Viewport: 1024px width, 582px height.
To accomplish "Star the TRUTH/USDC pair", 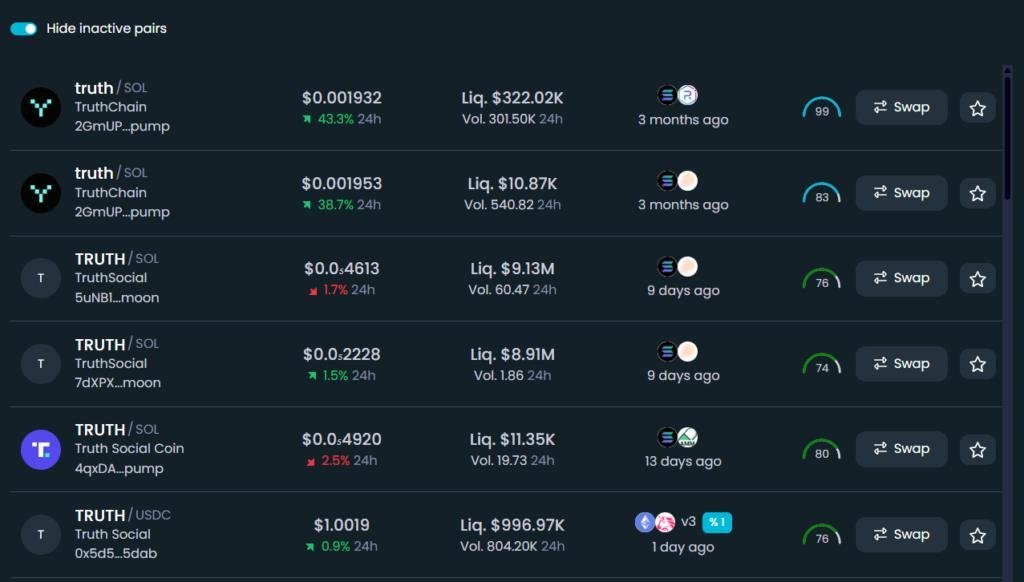I will tap(977, 536).
